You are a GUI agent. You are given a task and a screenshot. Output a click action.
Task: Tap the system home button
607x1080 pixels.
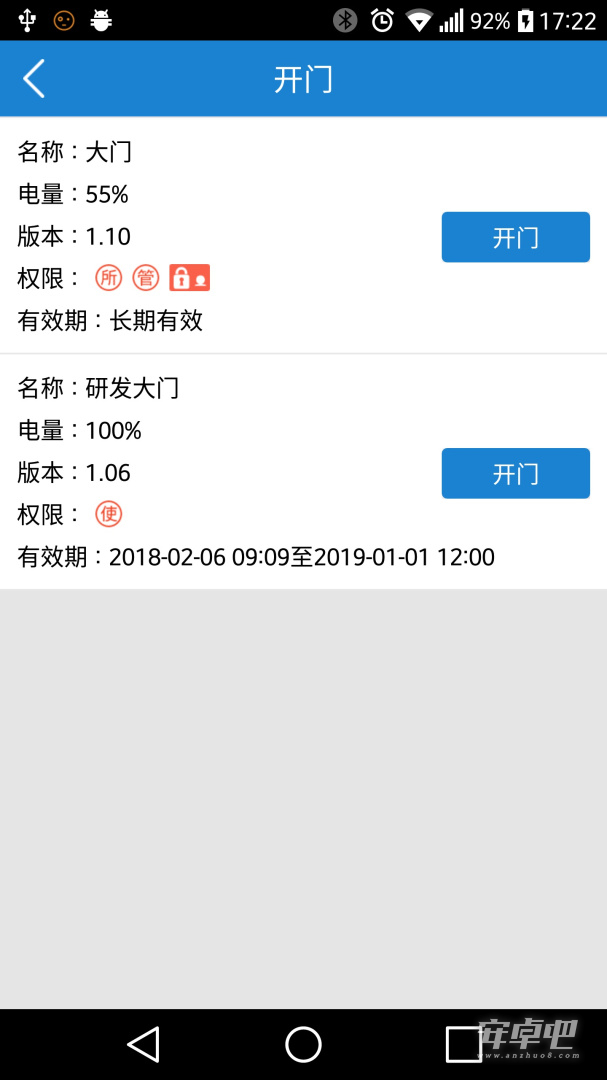pyautogui.click(x=303, y=1044)
